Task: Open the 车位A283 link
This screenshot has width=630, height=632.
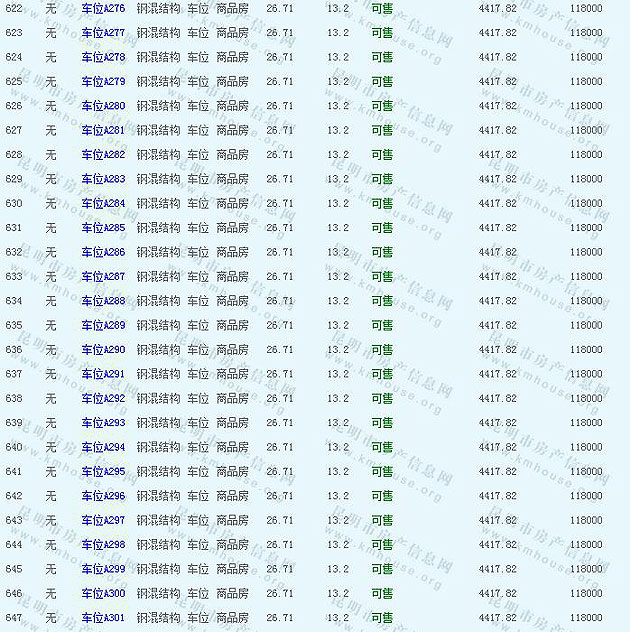Action: pyautogui.click(x=103, y=179)
